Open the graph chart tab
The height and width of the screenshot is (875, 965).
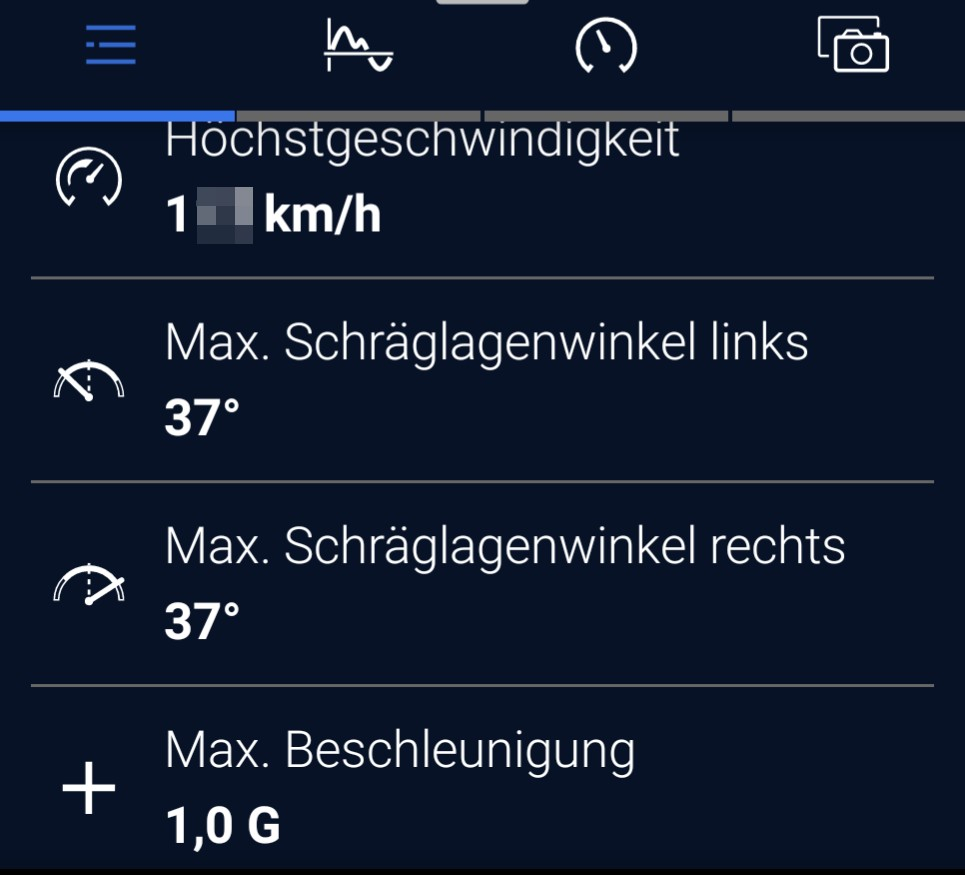point(359,48)
